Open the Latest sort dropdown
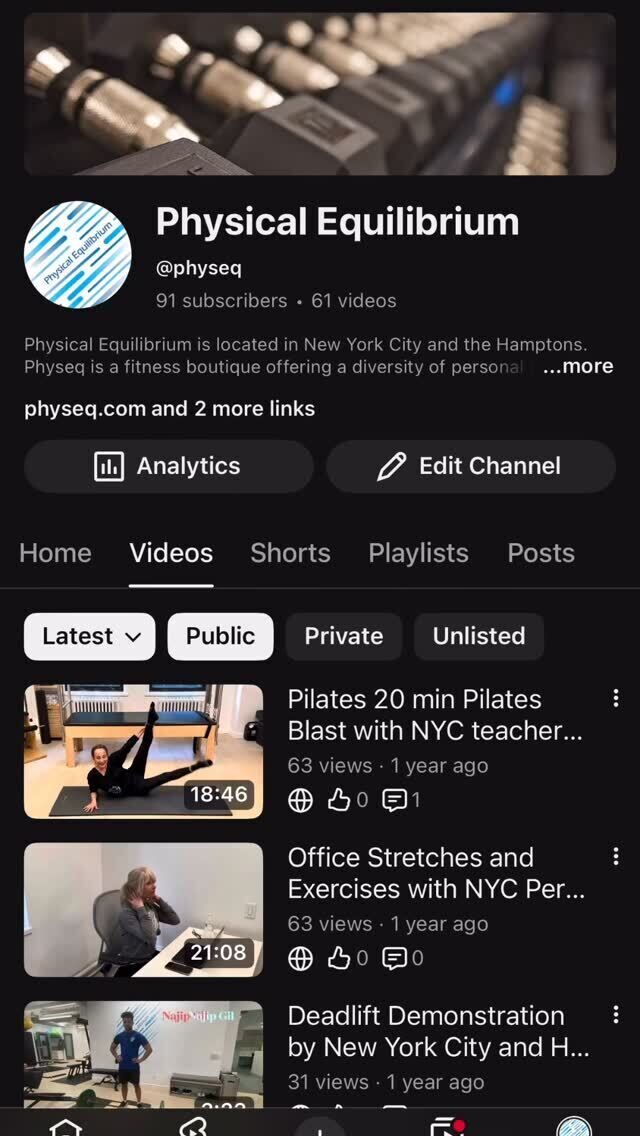The image size is (640, 1136). click(90, 636)
